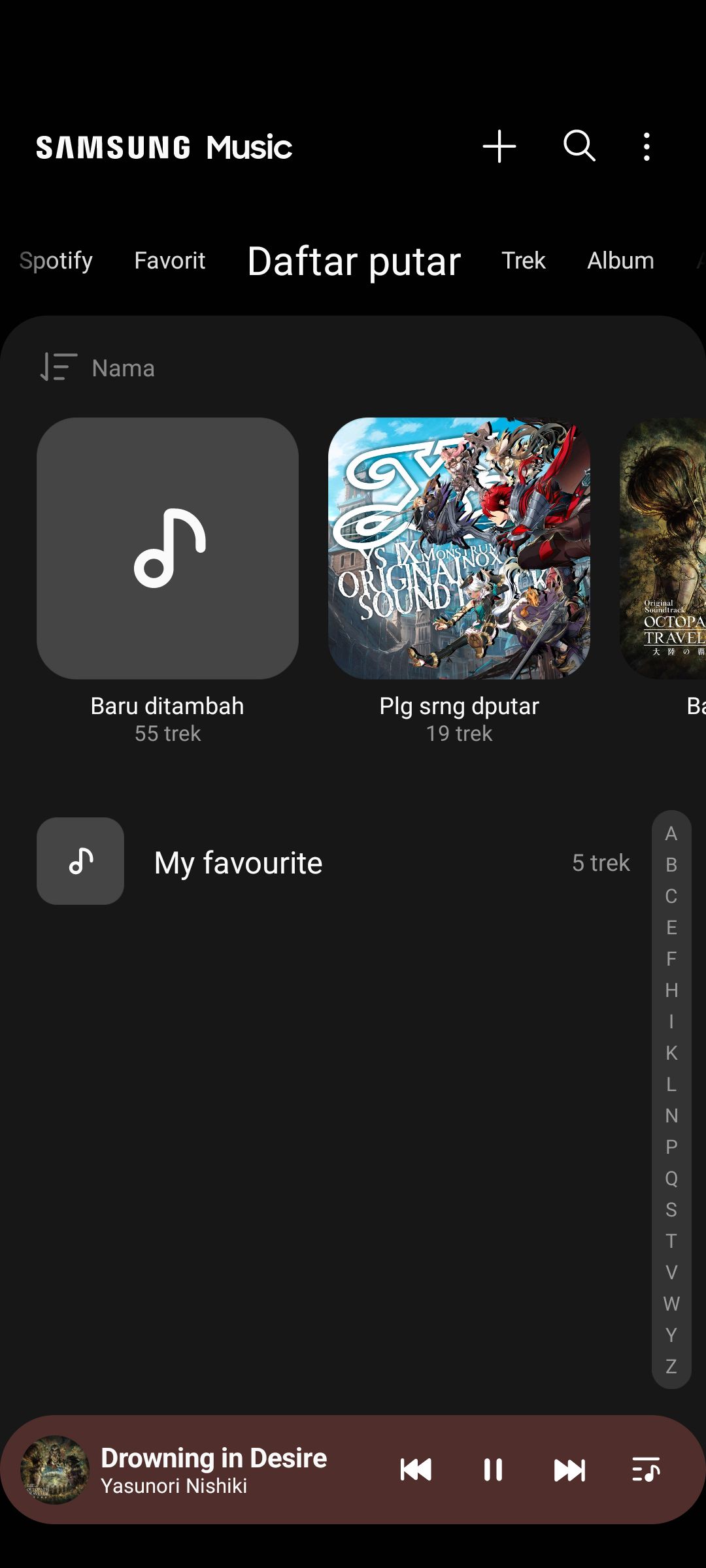Skip to the previous track

(416, 1470)
